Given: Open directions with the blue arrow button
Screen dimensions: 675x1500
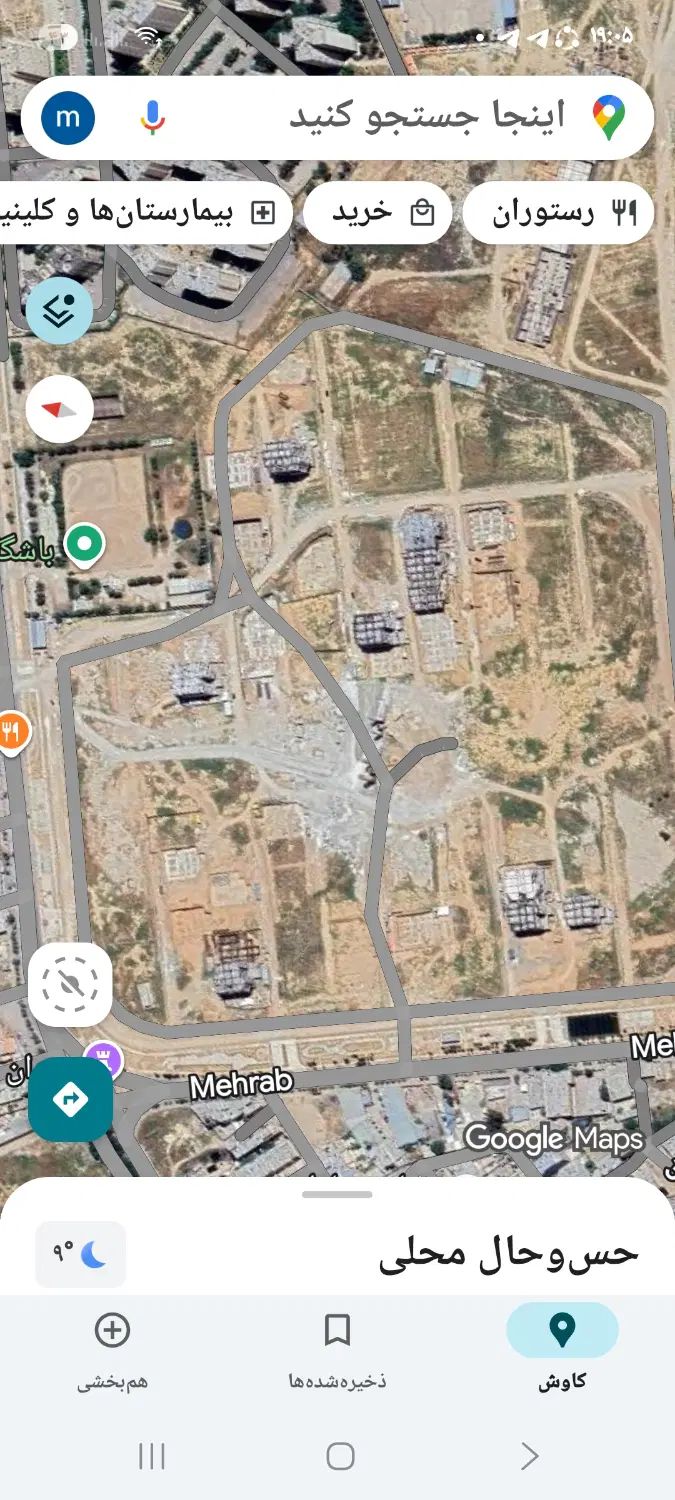Looking at the screenshot, I should pos(70,1100).
